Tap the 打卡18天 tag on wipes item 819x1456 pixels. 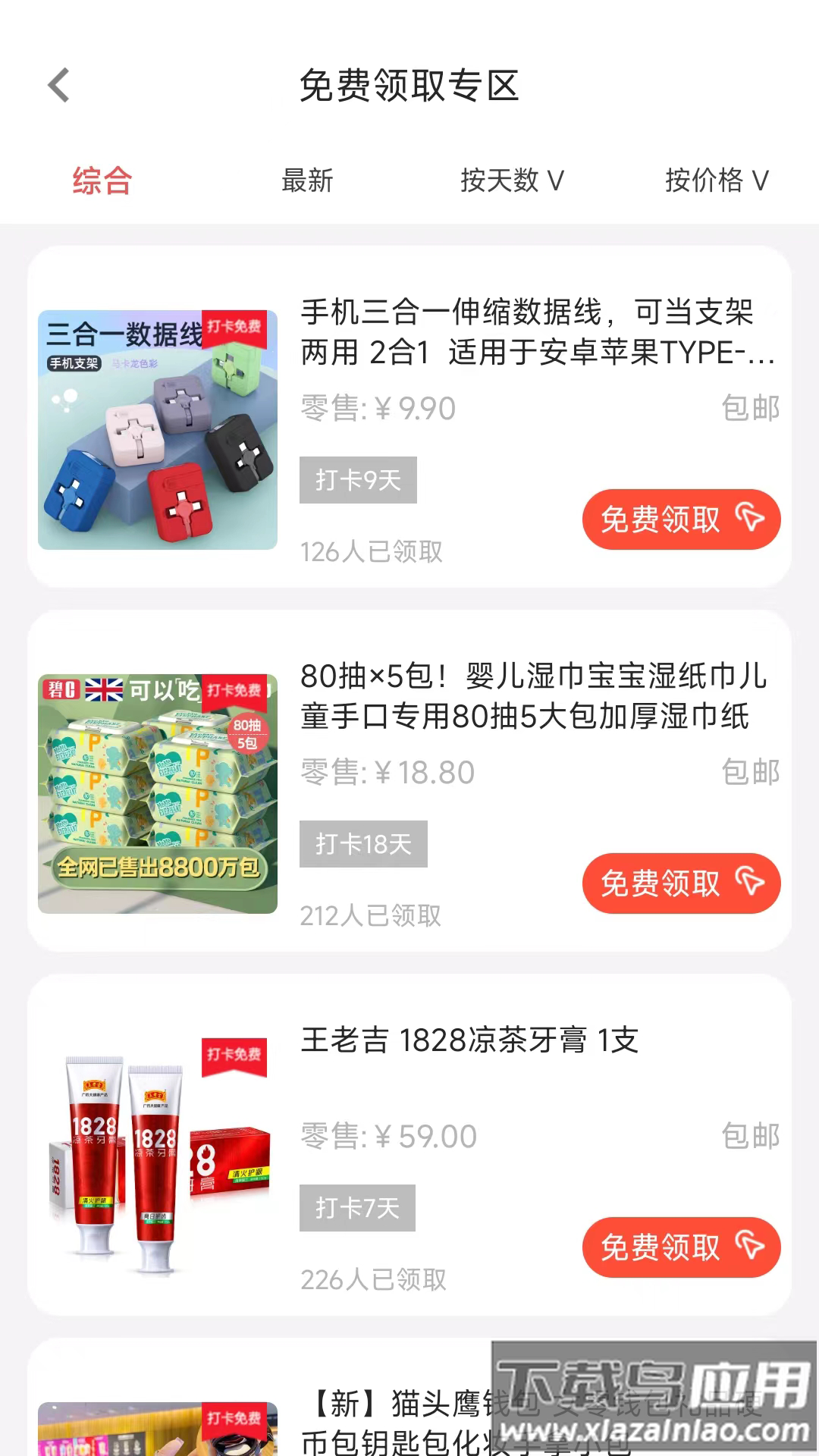point(362,843)
